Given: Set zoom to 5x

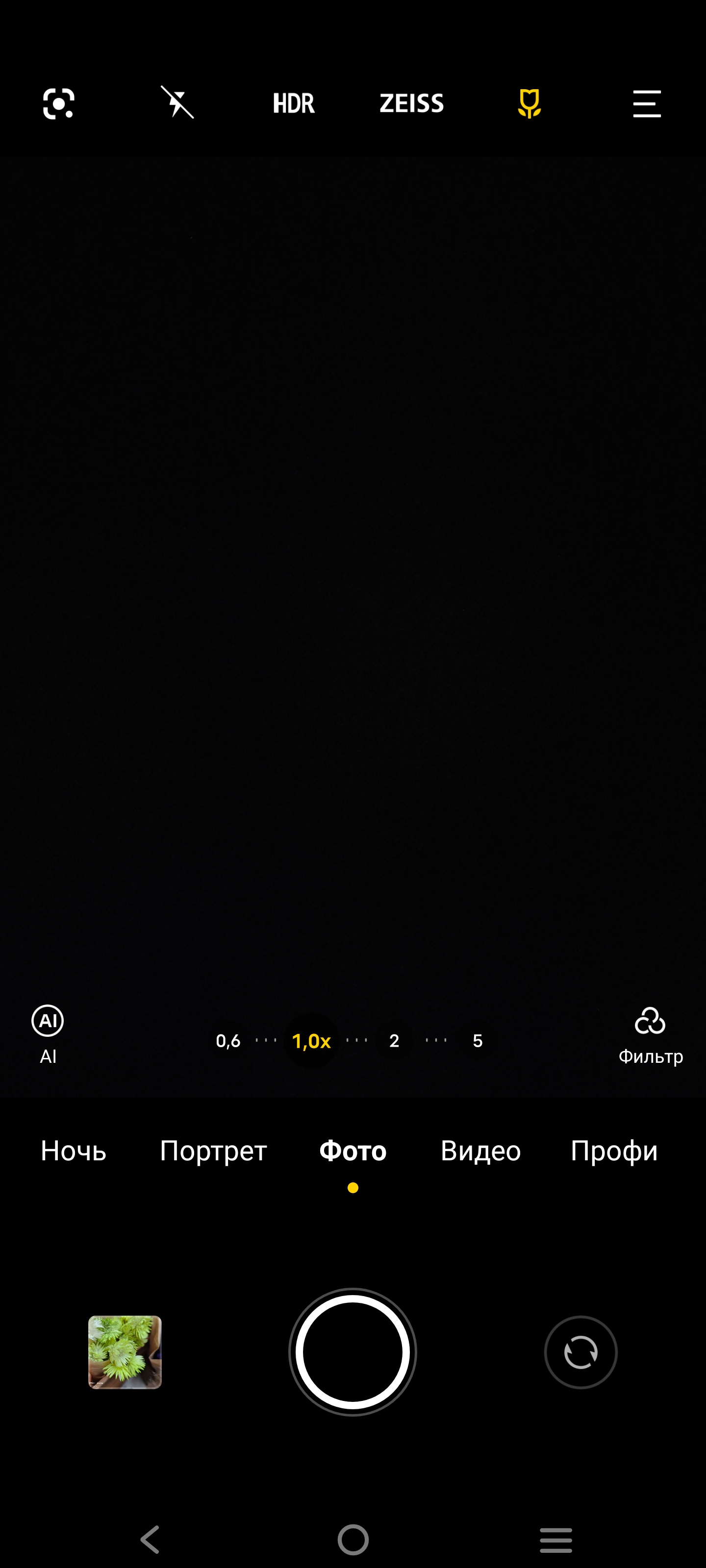Looking at the screenshot, I should (478, 1041).
